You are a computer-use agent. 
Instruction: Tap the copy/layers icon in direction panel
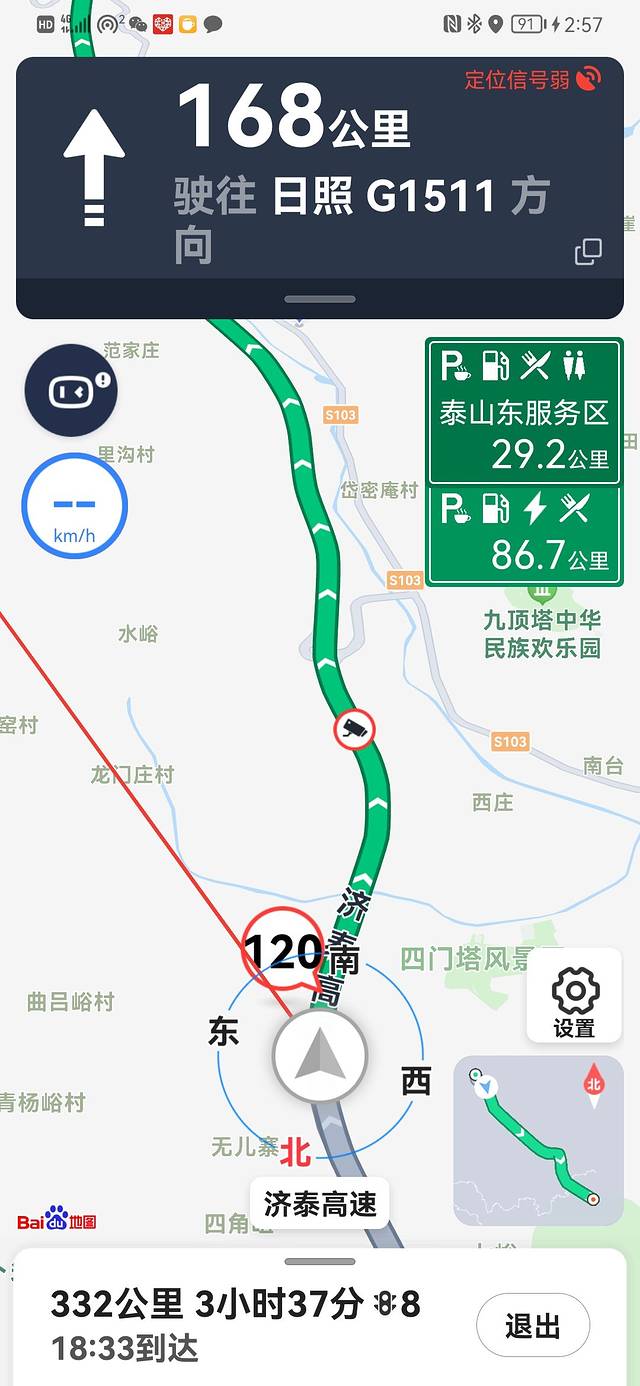tap(589, 252)
